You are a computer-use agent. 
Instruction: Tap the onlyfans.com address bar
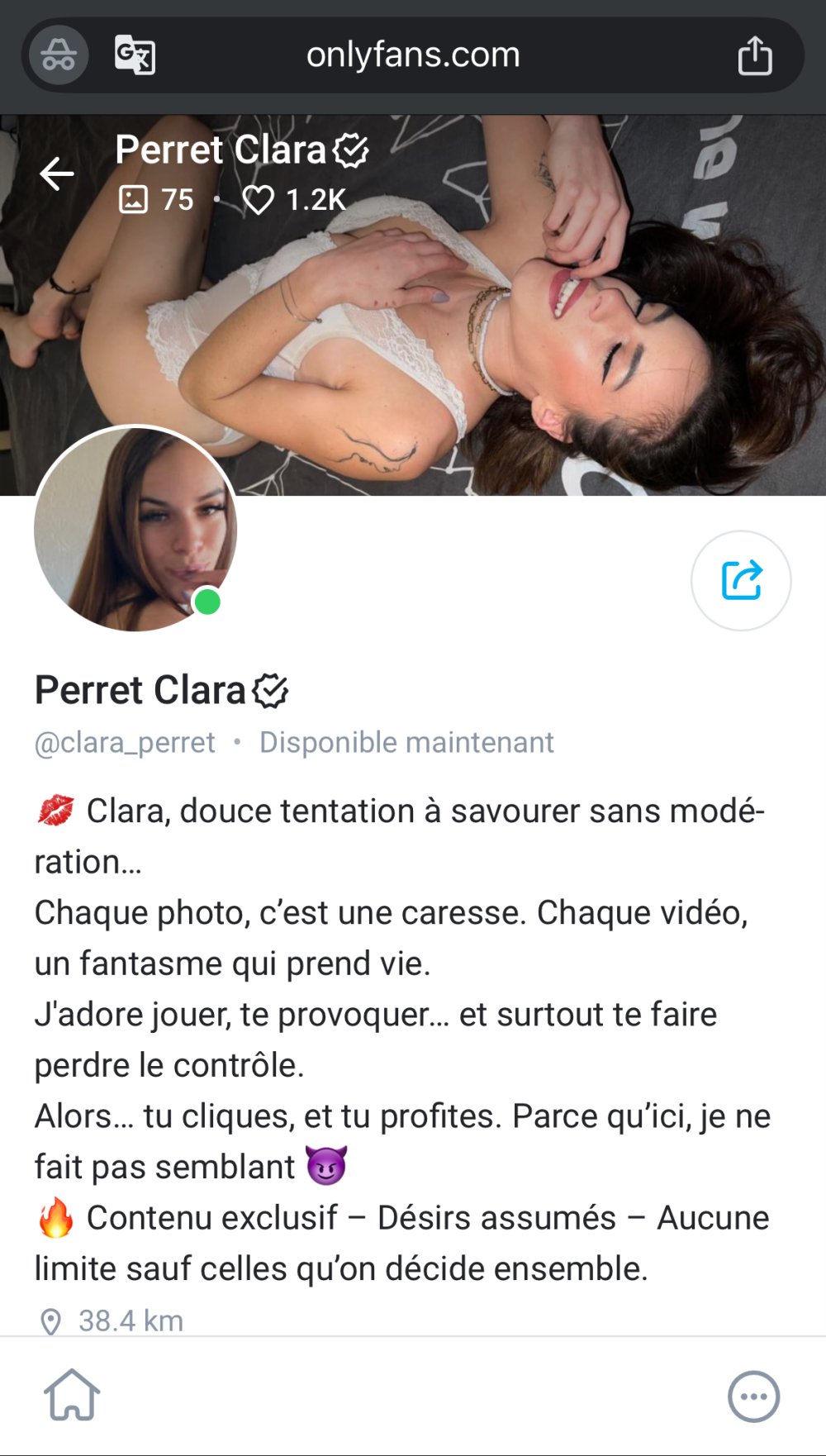coord(413,55)
